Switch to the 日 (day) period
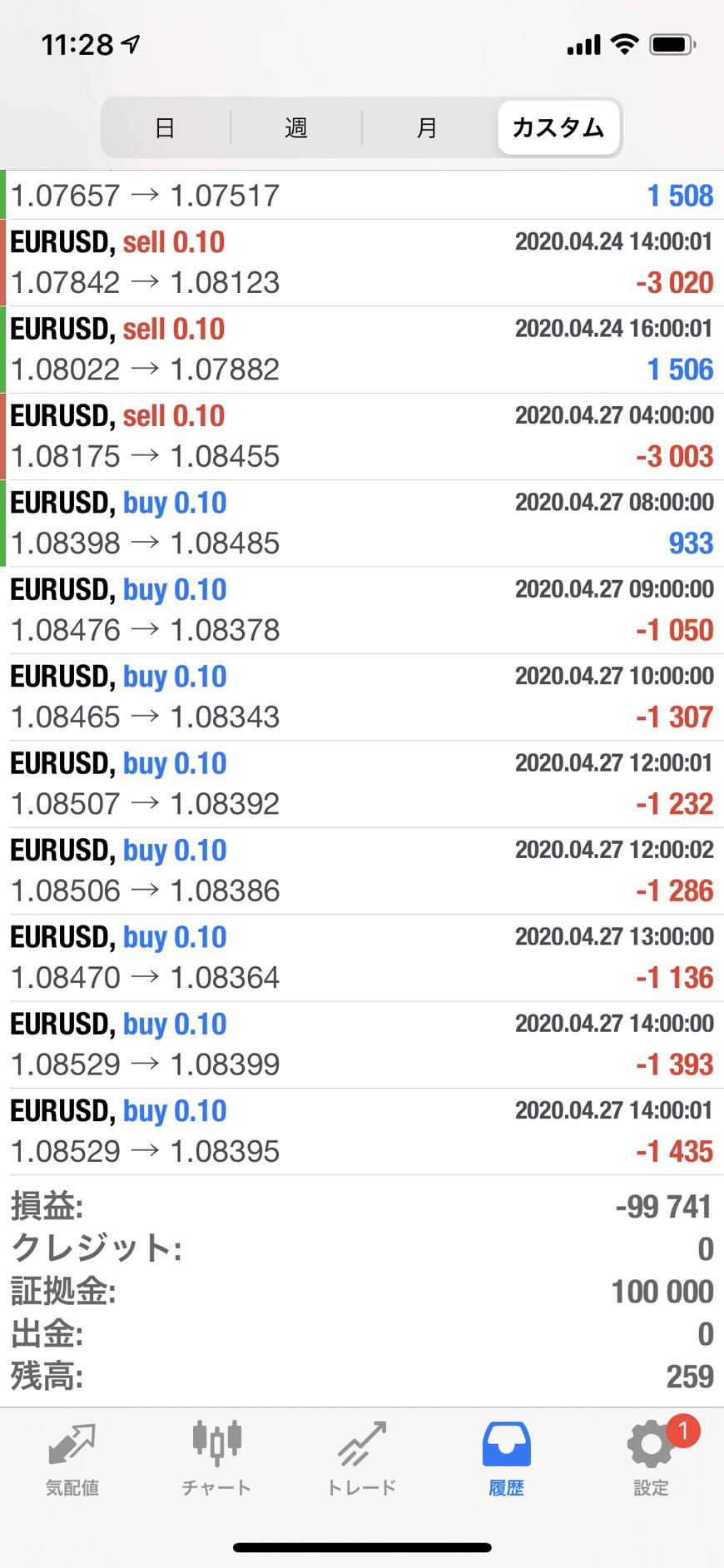The width and height of the screenshot is (724, 1568). click(x=165, y=127)
